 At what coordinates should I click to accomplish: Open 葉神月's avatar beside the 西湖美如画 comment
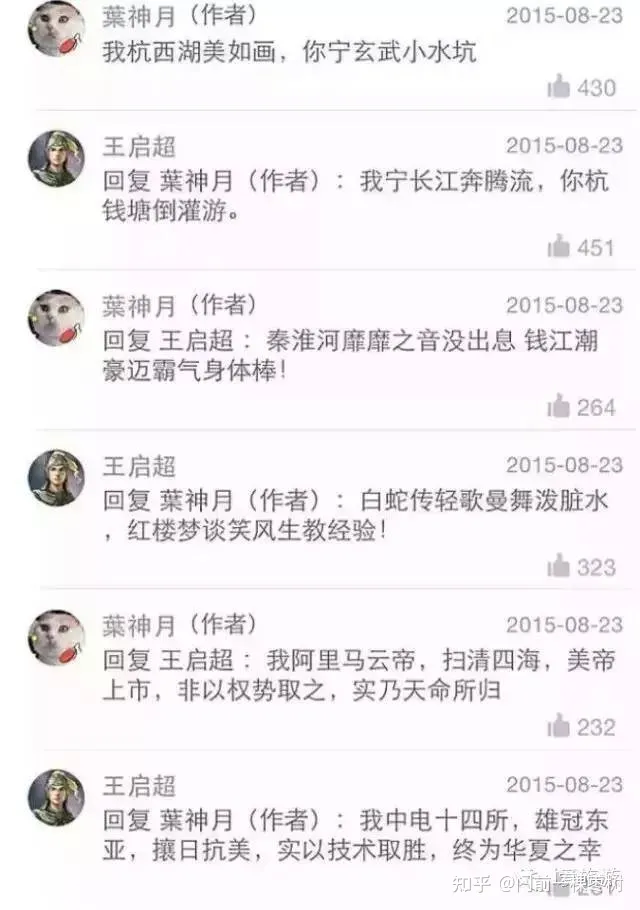(x=56, y=27)
